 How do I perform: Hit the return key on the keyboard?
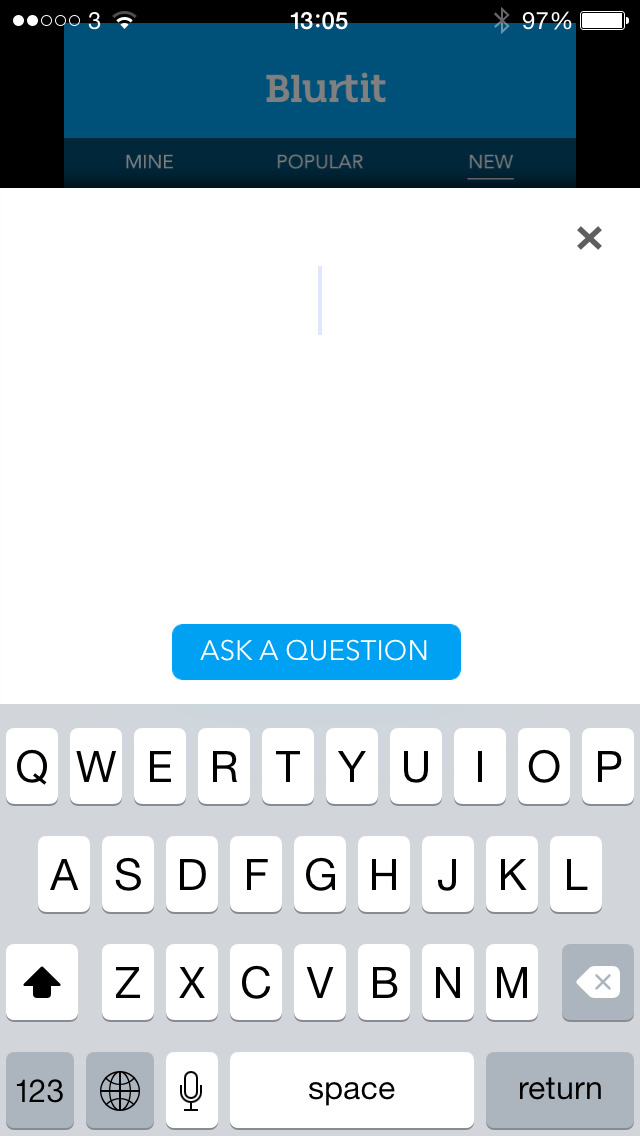[559, 1090]
